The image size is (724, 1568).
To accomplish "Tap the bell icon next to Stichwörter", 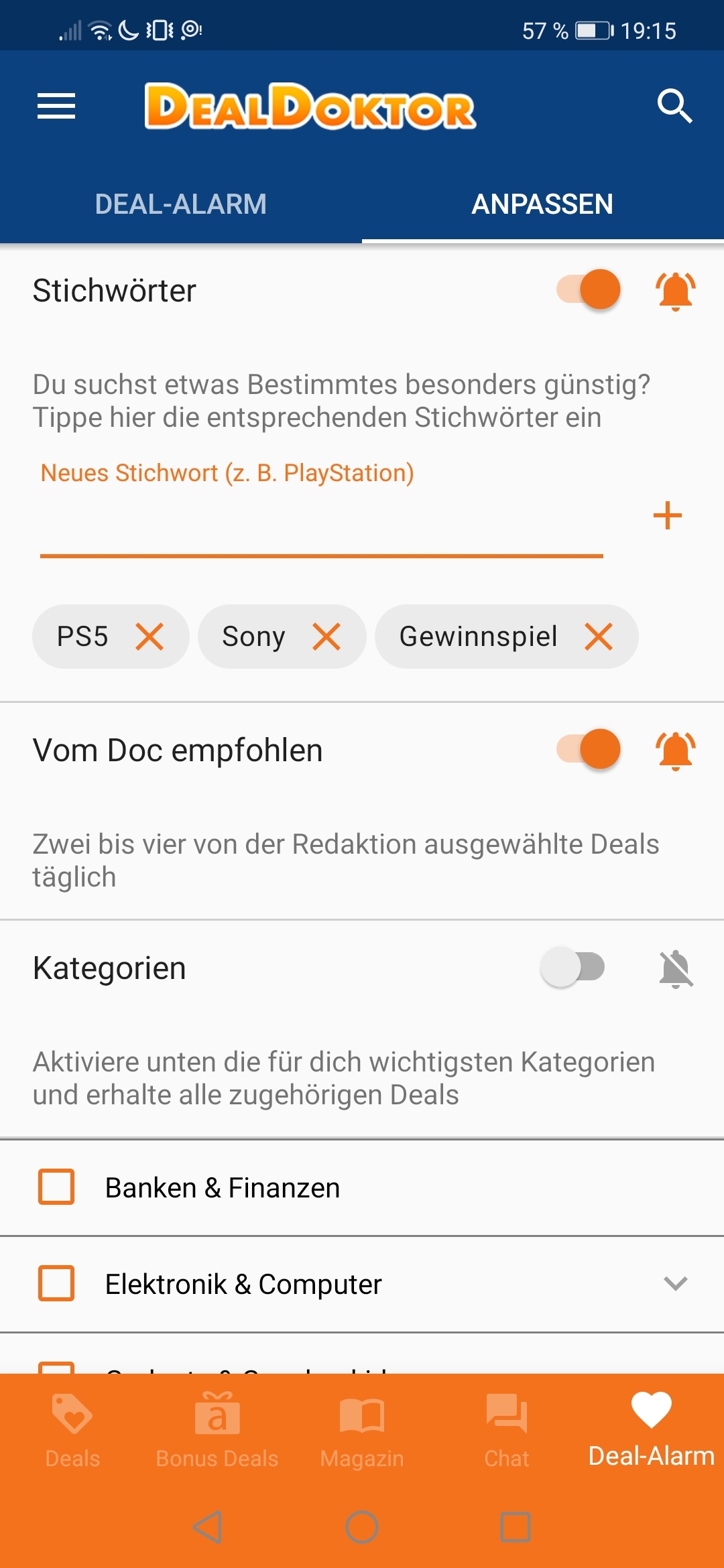I will point(676,291).
